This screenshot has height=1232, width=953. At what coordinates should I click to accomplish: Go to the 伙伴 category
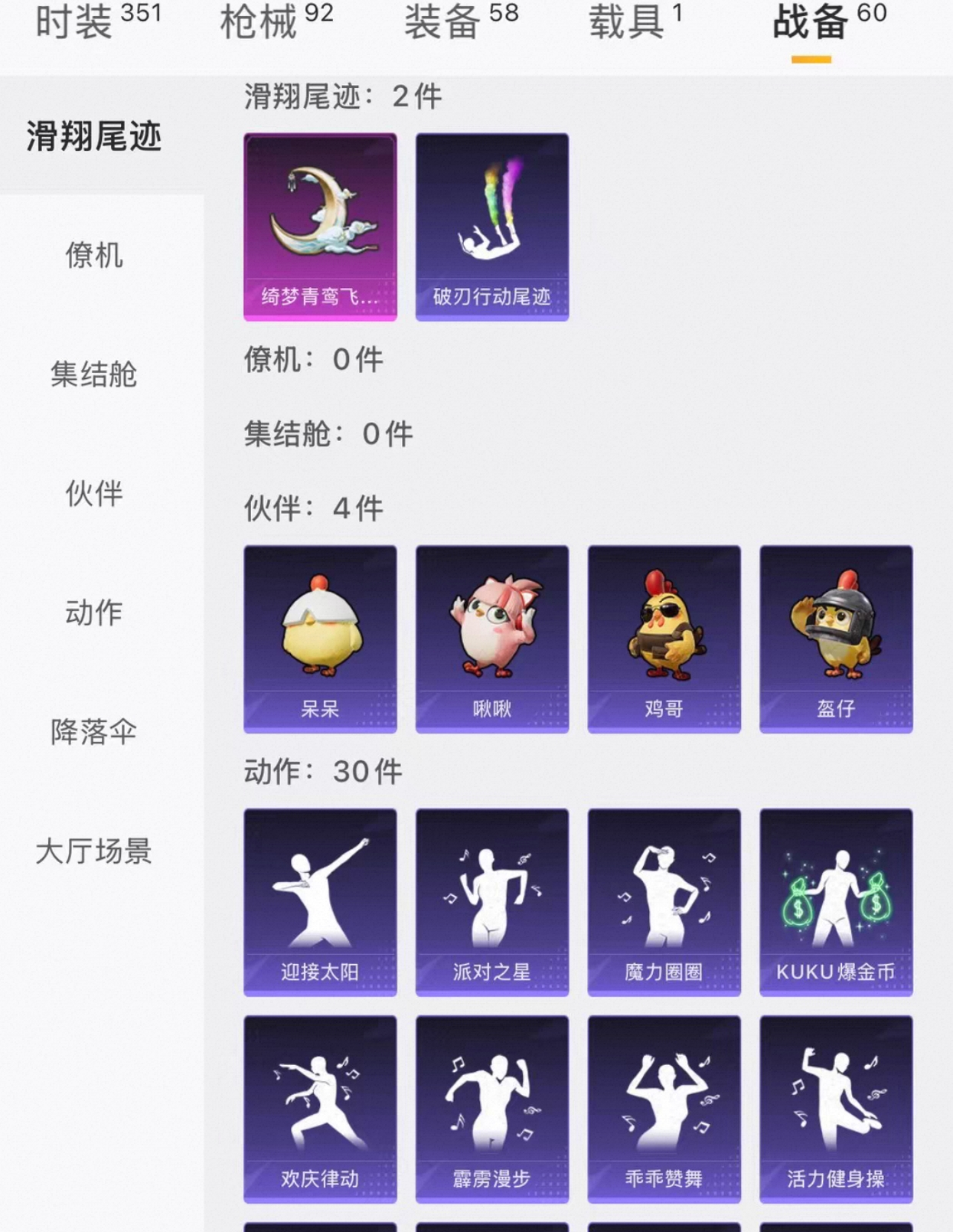tap(93, 494)
